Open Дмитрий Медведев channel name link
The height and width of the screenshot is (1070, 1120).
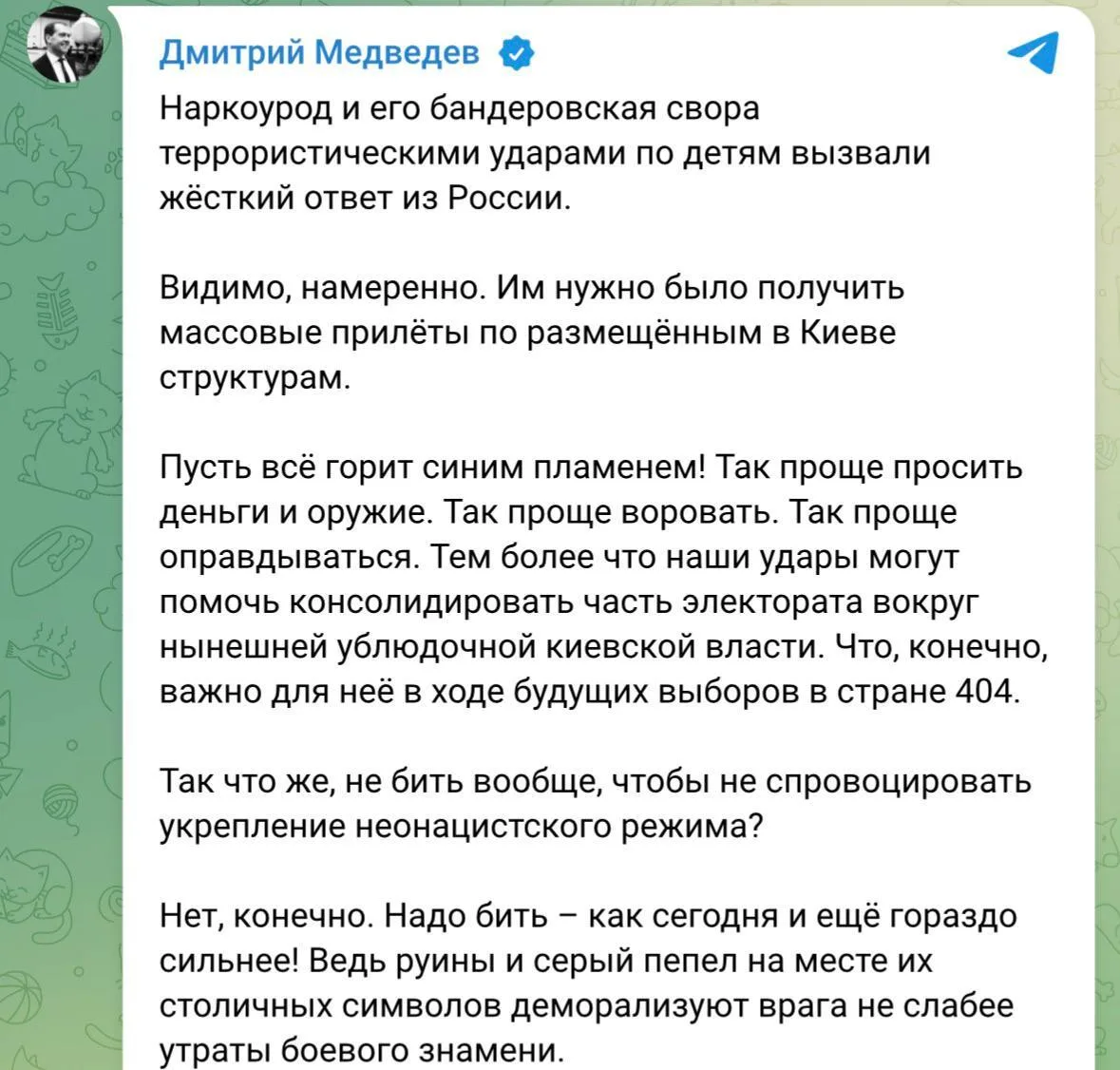click(319, 53)
